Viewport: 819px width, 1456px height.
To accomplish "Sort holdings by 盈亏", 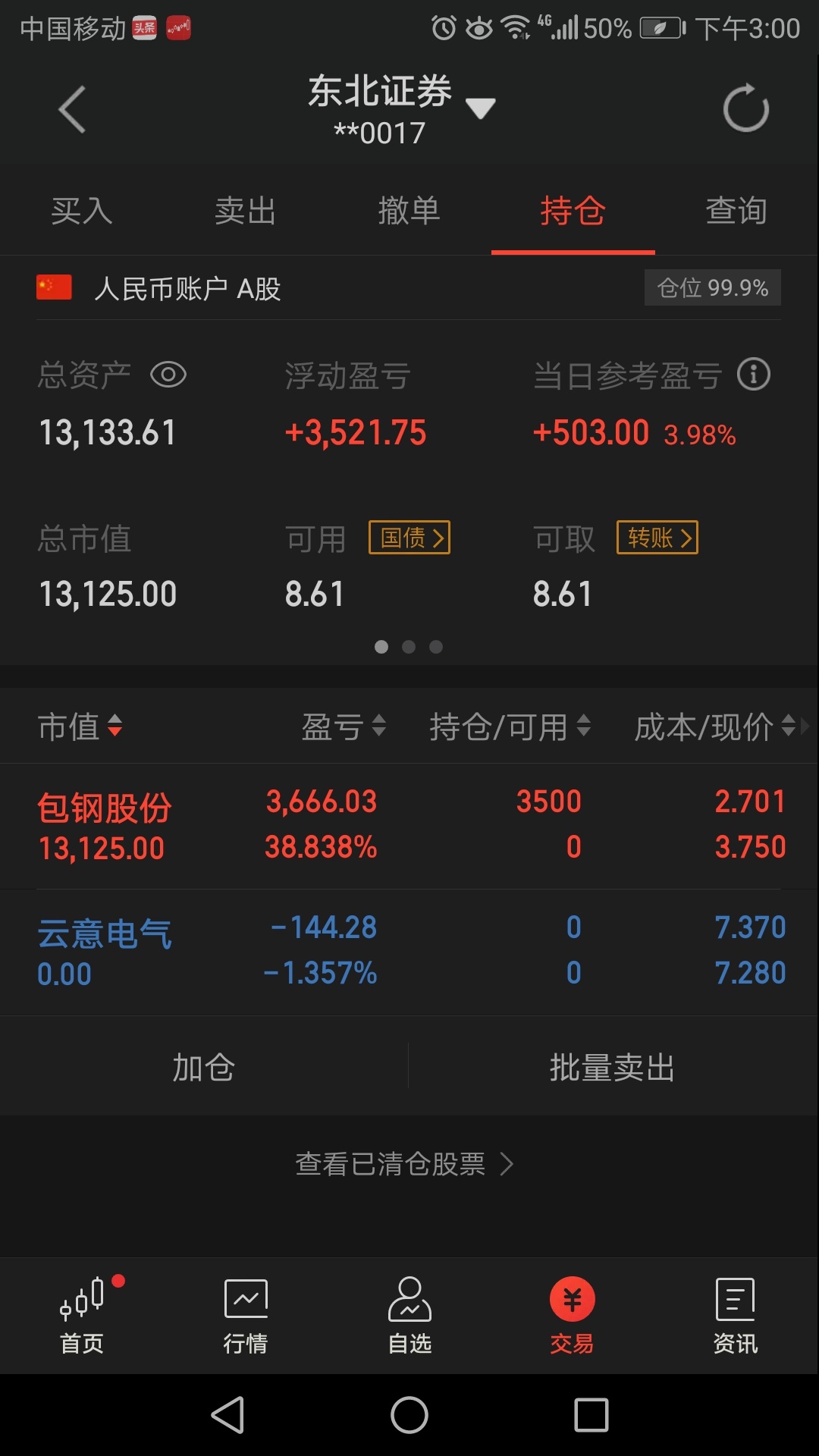I will [344, 727].
